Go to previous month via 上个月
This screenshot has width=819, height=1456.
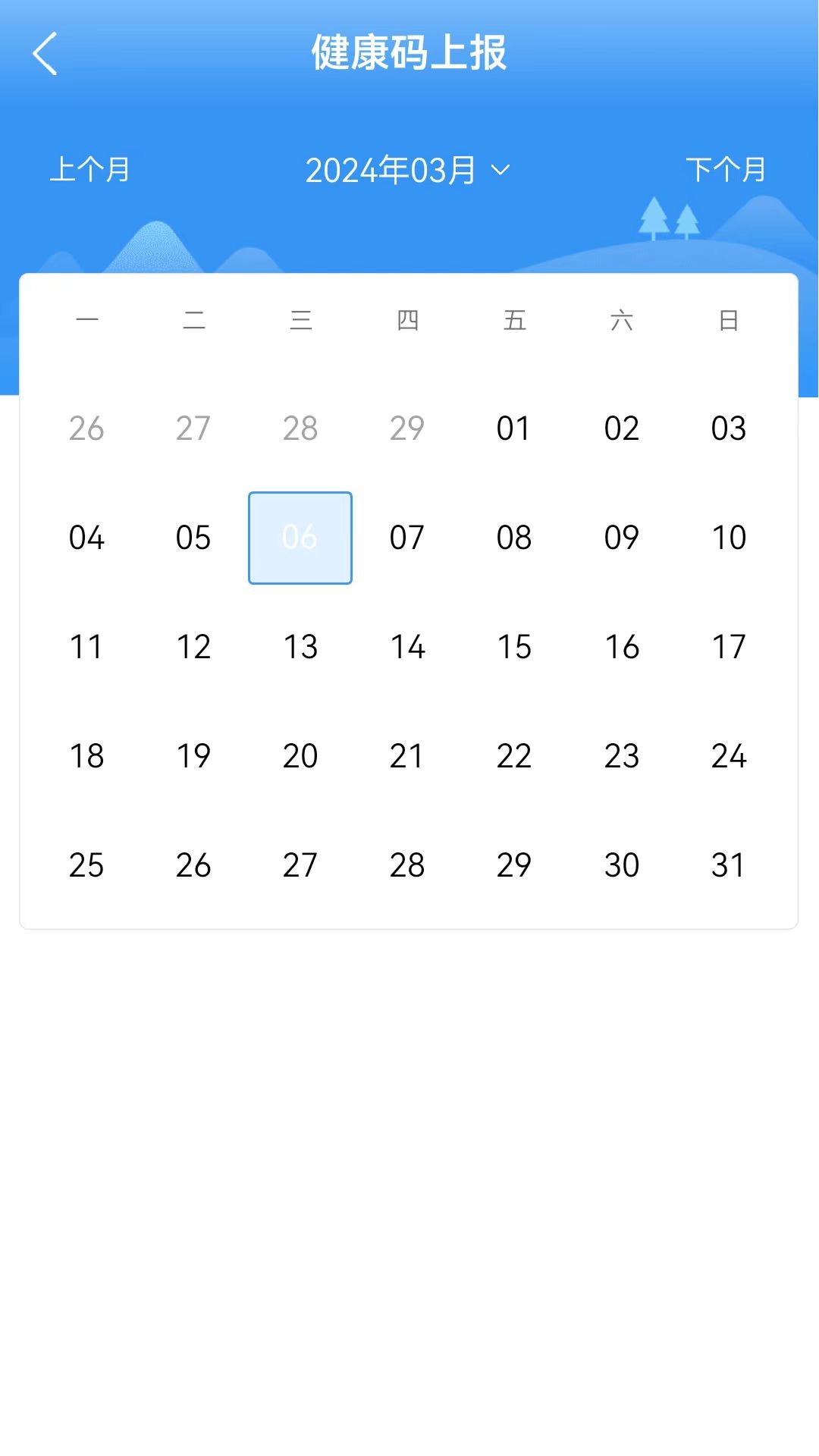pyautogui.click(x=90, y=169)
